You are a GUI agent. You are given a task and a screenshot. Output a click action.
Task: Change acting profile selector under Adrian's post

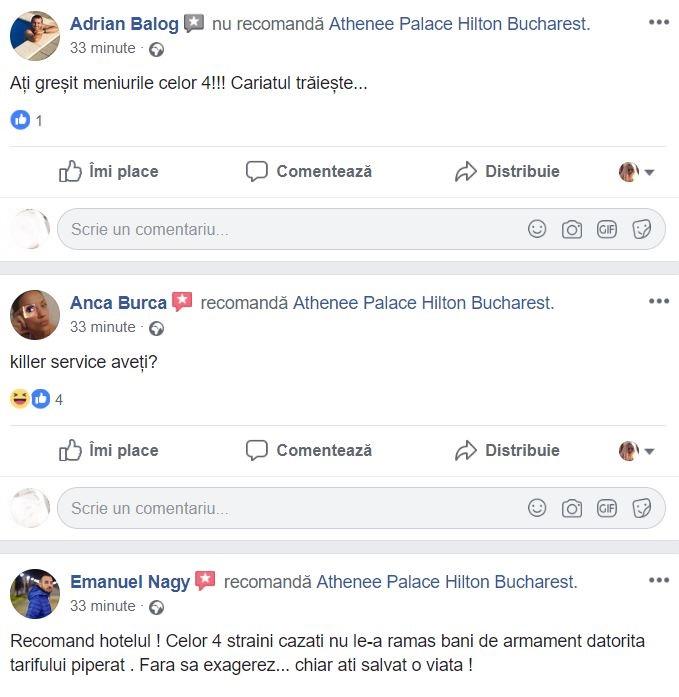(x=636, y=172)
